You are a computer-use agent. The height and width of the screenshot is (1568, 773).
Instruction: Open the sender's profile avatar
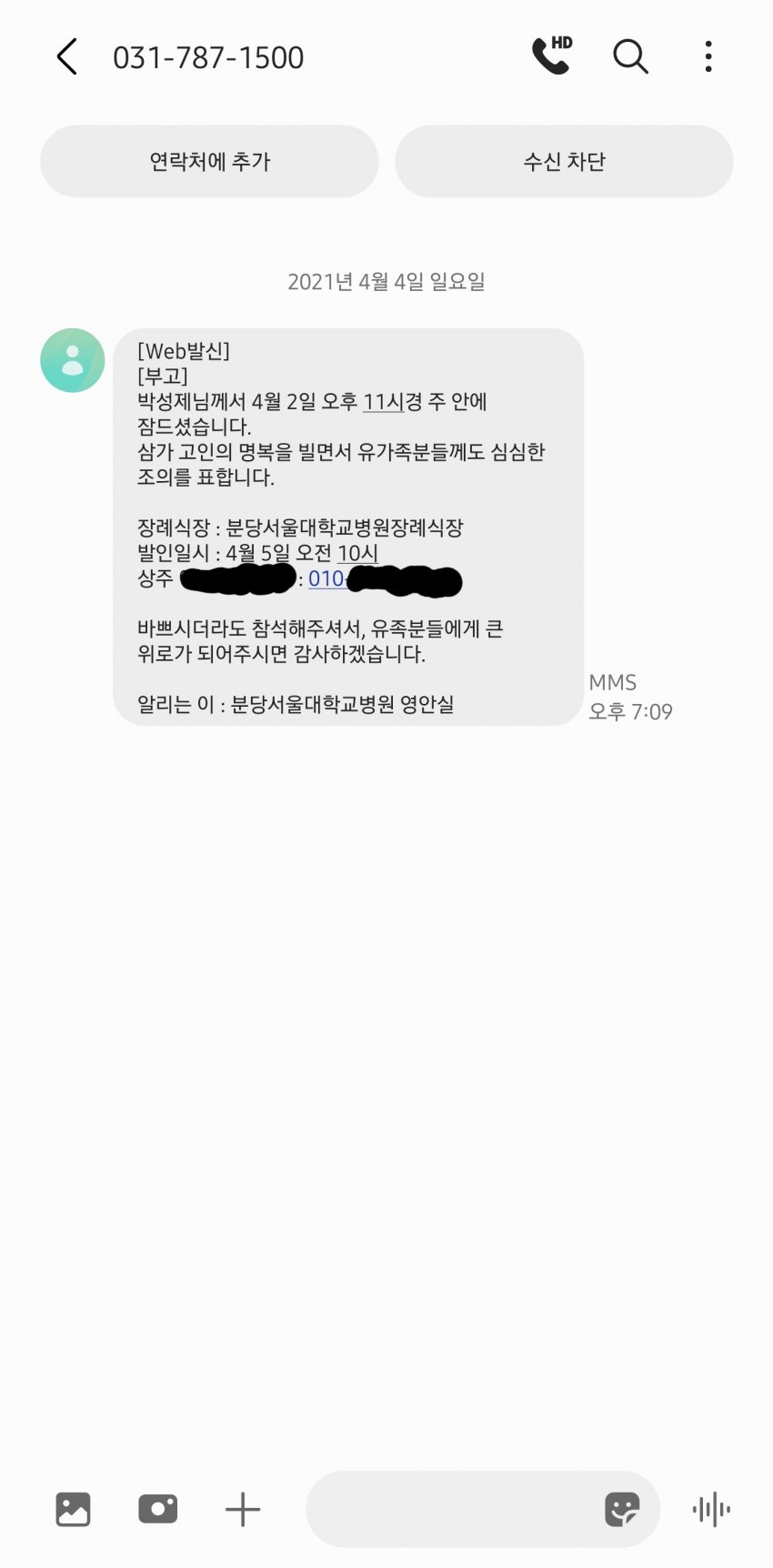tap(73, 361)
